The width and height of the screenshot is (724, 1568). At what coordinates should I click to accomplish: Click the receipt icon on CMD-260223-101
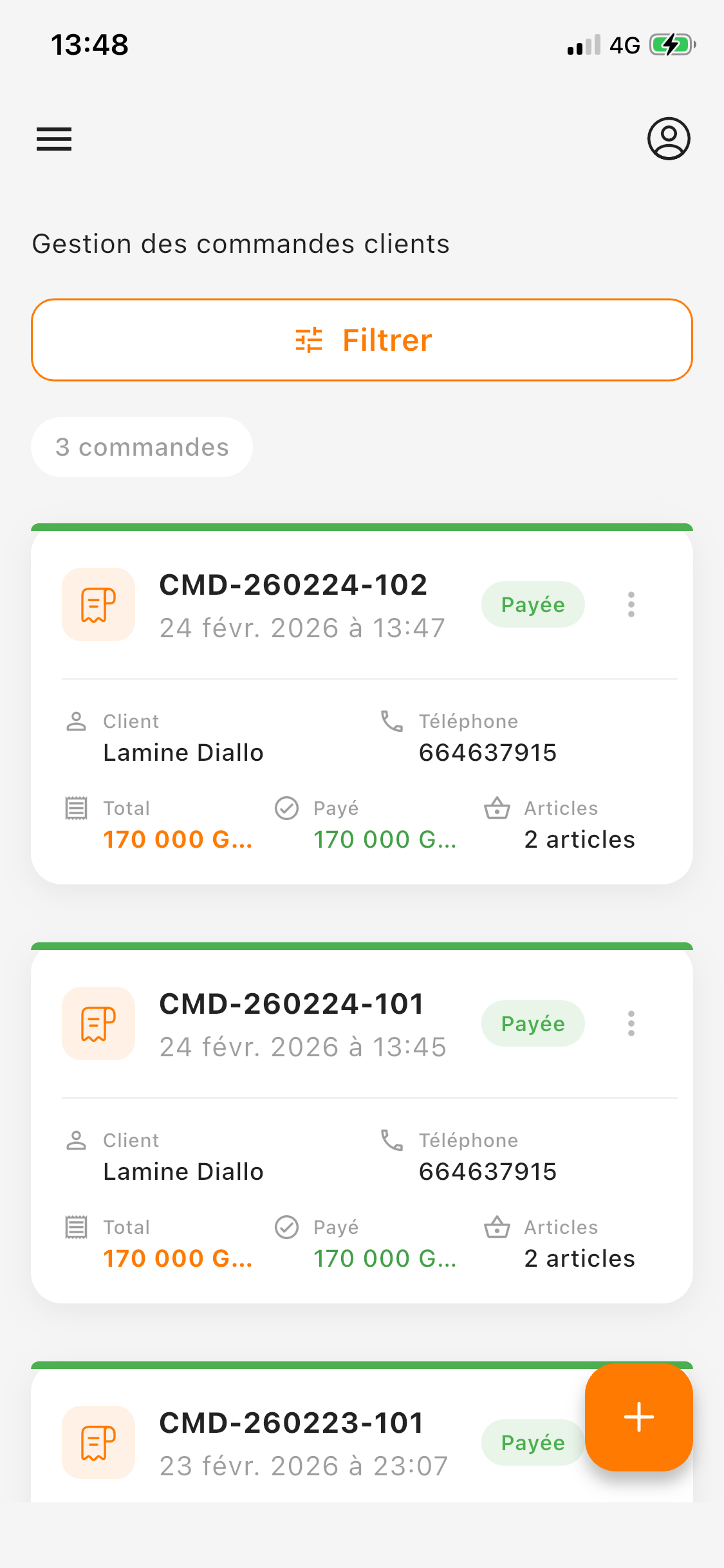click(x=98, y=1442)
